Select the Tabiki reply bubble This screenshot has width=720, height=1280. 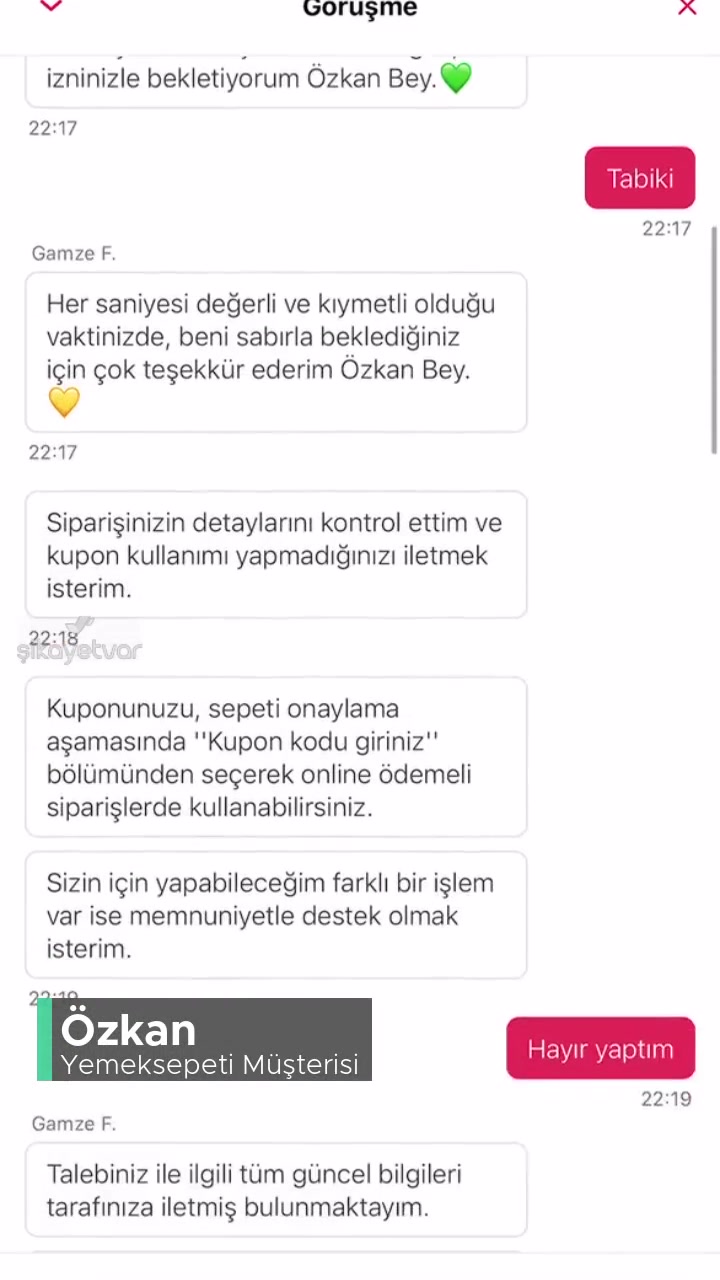(639, 178)
